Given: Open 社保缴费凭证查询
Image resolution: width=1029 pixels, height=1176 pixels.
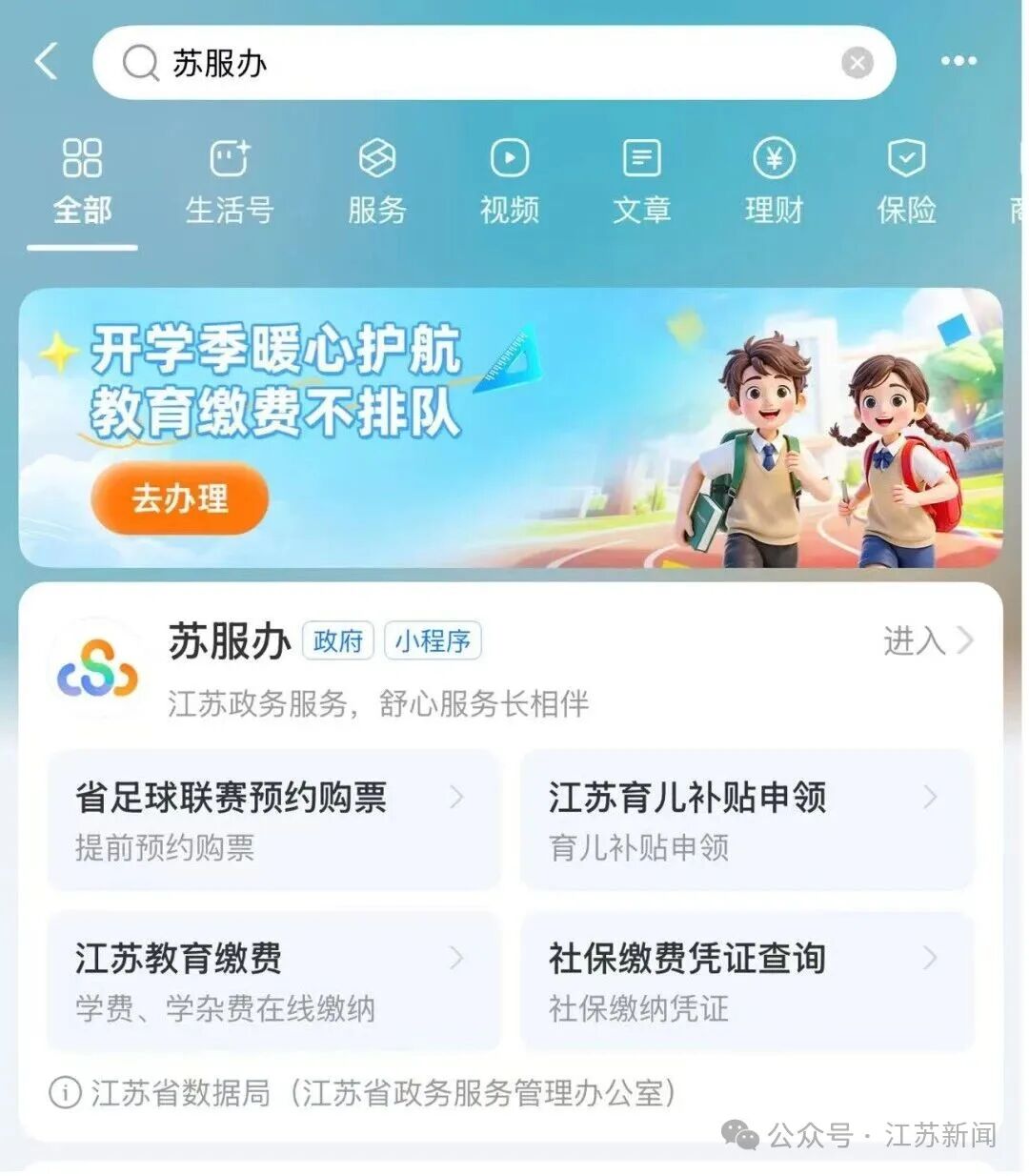Looking at the screenshot, I should [746, 981].
